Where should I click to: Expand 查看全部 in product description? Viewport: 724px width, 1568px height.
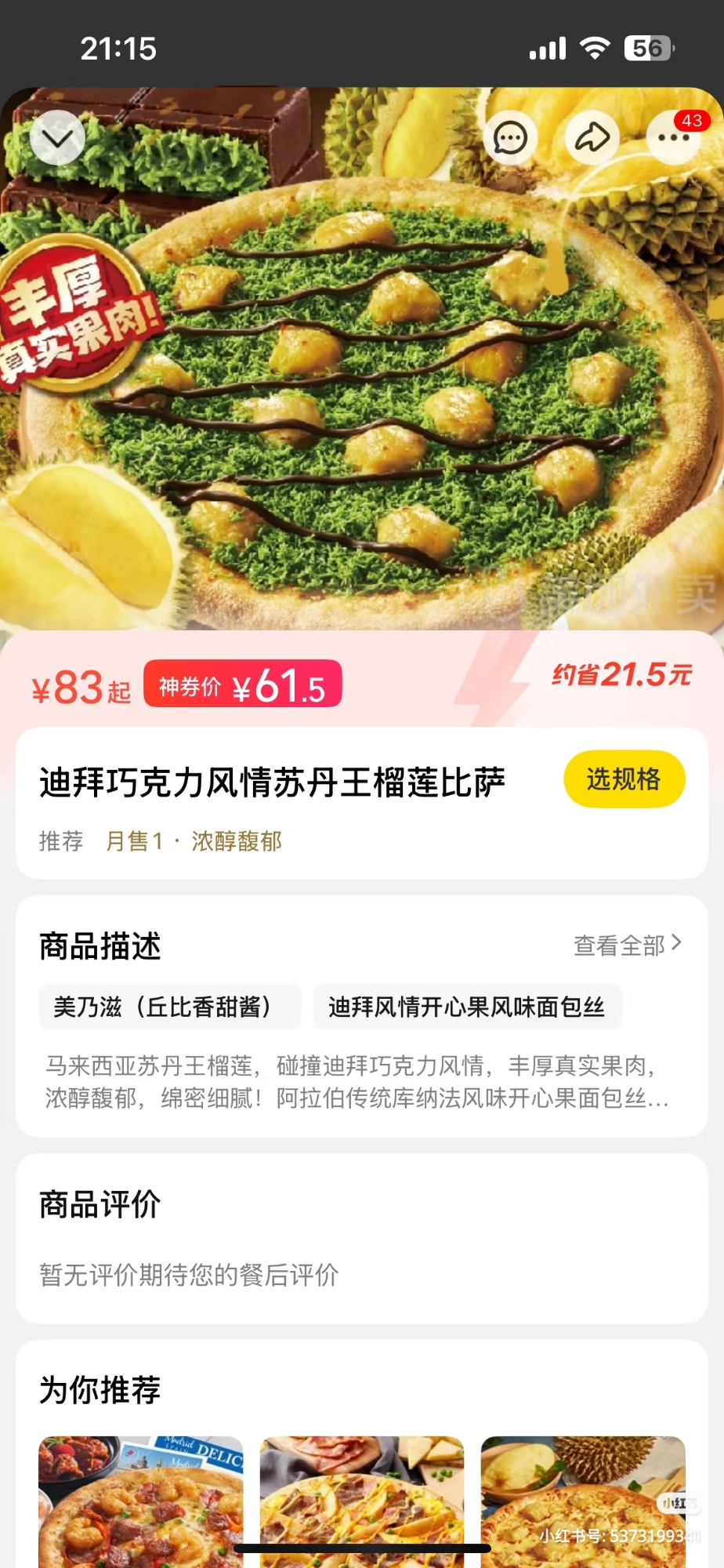627,946
